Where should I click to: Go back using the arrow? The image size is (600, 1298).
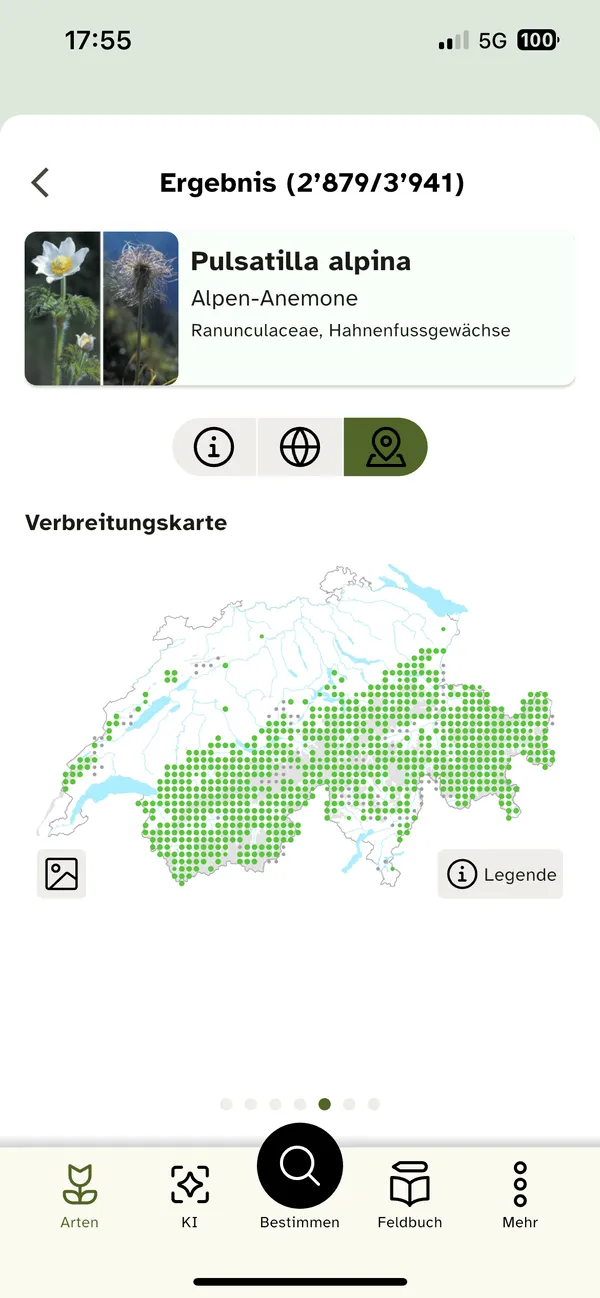(40, 183)
